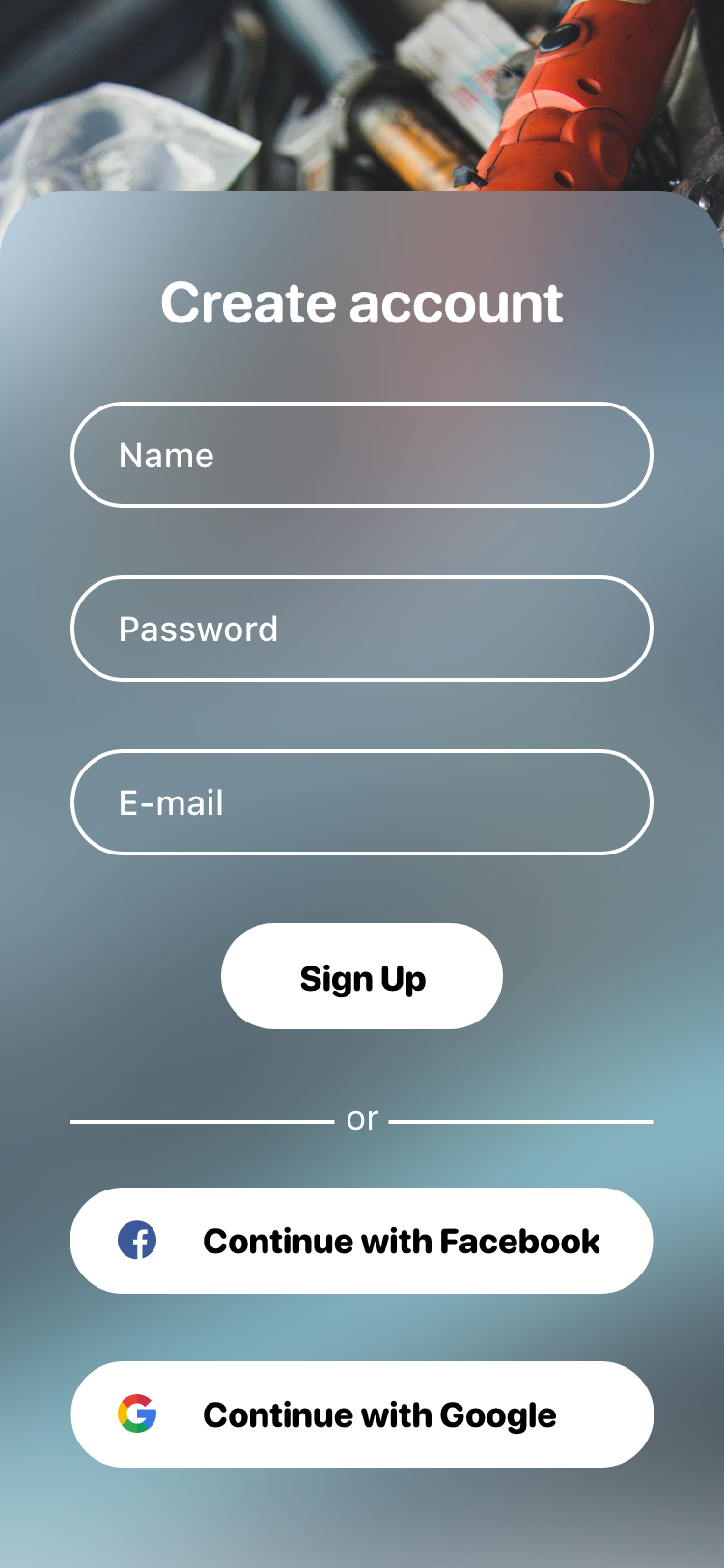The height and width of the screenshot is (1568, 724).
Task: Tap the Name input field
Action: coord(362,455)
